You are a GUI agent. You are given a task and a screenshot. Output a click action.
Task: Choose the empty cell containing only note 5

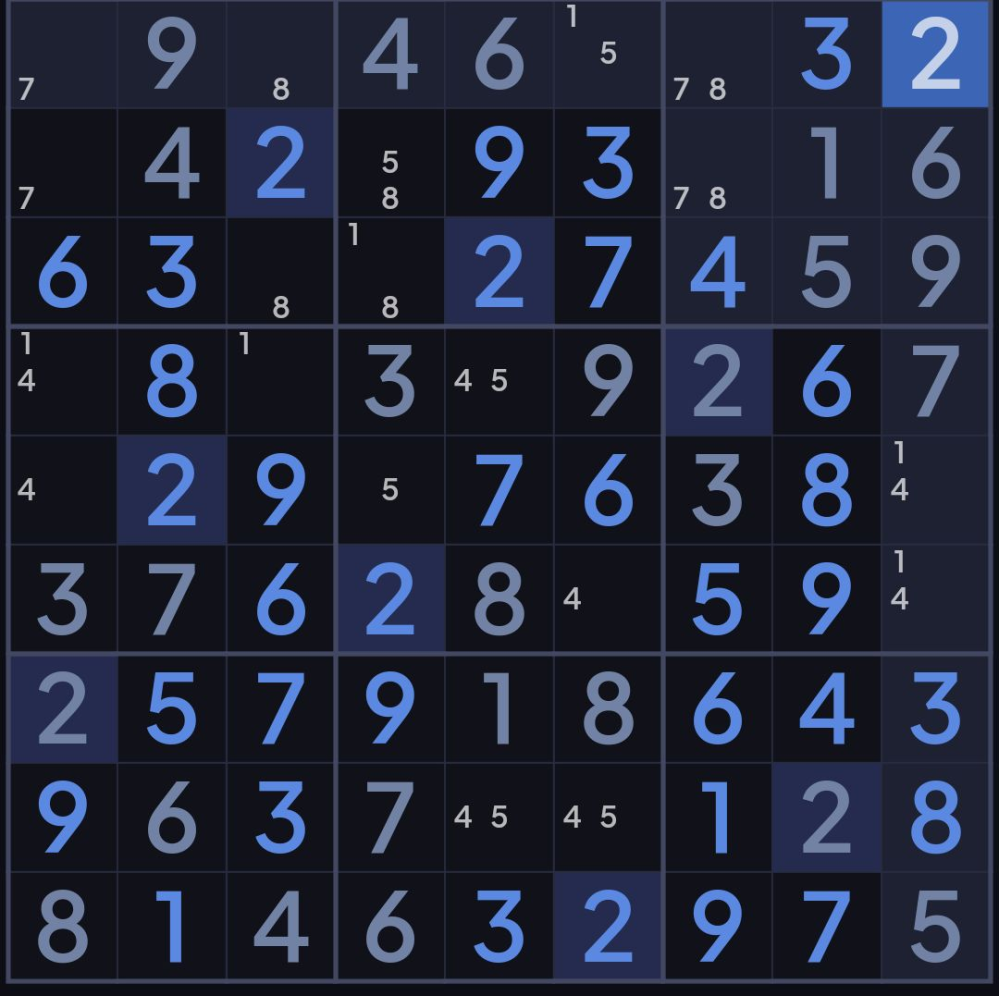tap(389, 490)
